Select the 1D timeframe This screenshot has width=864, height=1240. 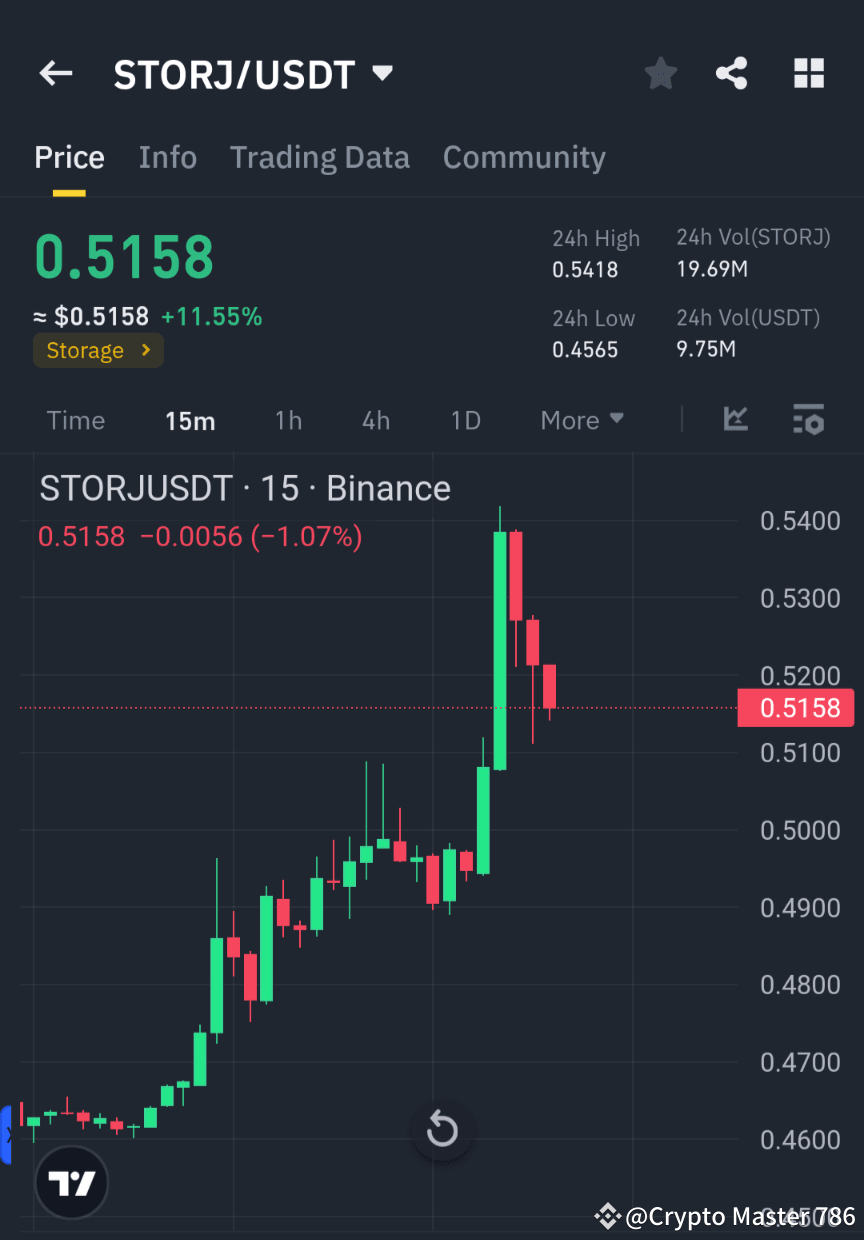pyautogui.click(x=466, y=420)
